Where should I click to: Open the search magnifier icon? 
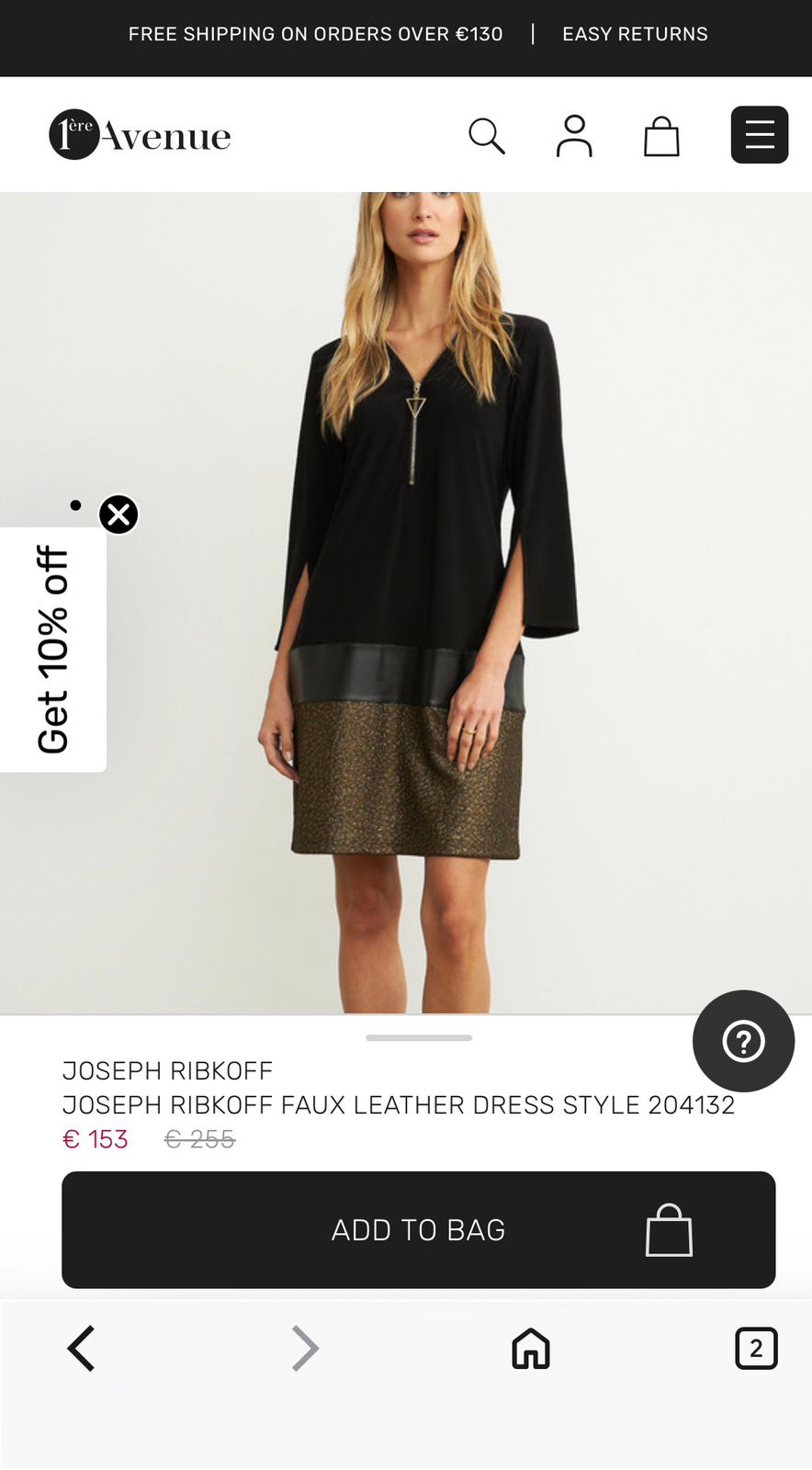pyautogui.click(x=487, y=136)
